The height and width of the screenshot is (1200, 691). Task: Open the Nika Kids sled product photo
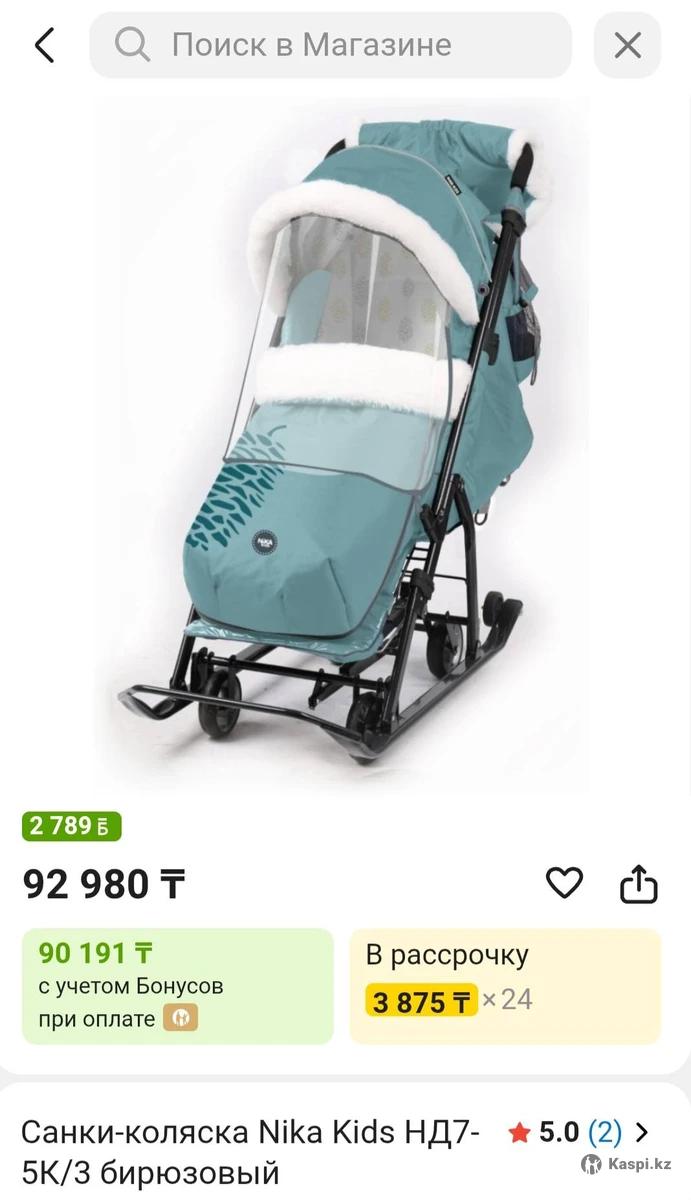click(x=345, y=440)
